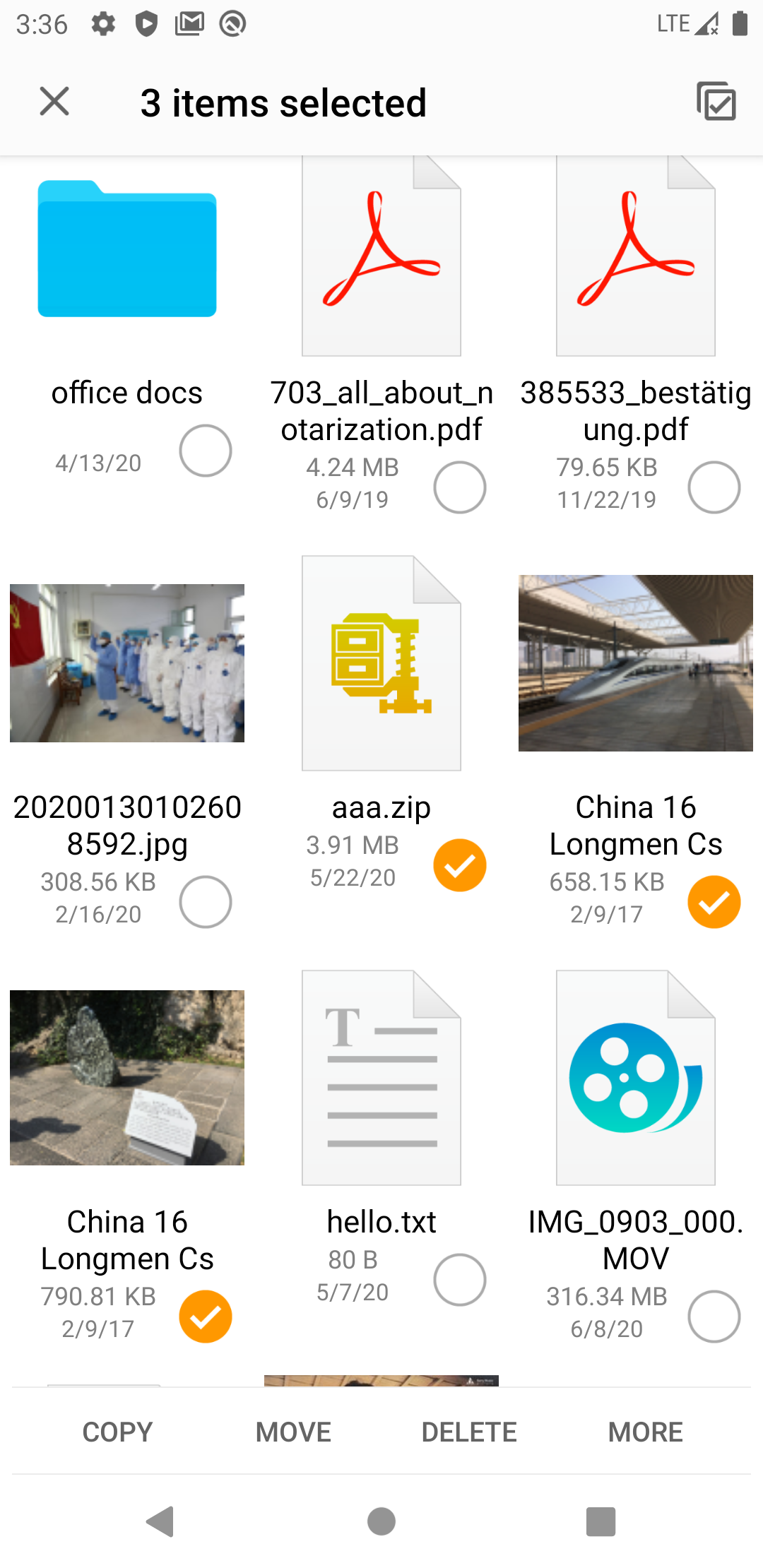The width and height of the screenshot is (763, 1568).
Task: Open the office docs folder tile
Action: (127, 249)
